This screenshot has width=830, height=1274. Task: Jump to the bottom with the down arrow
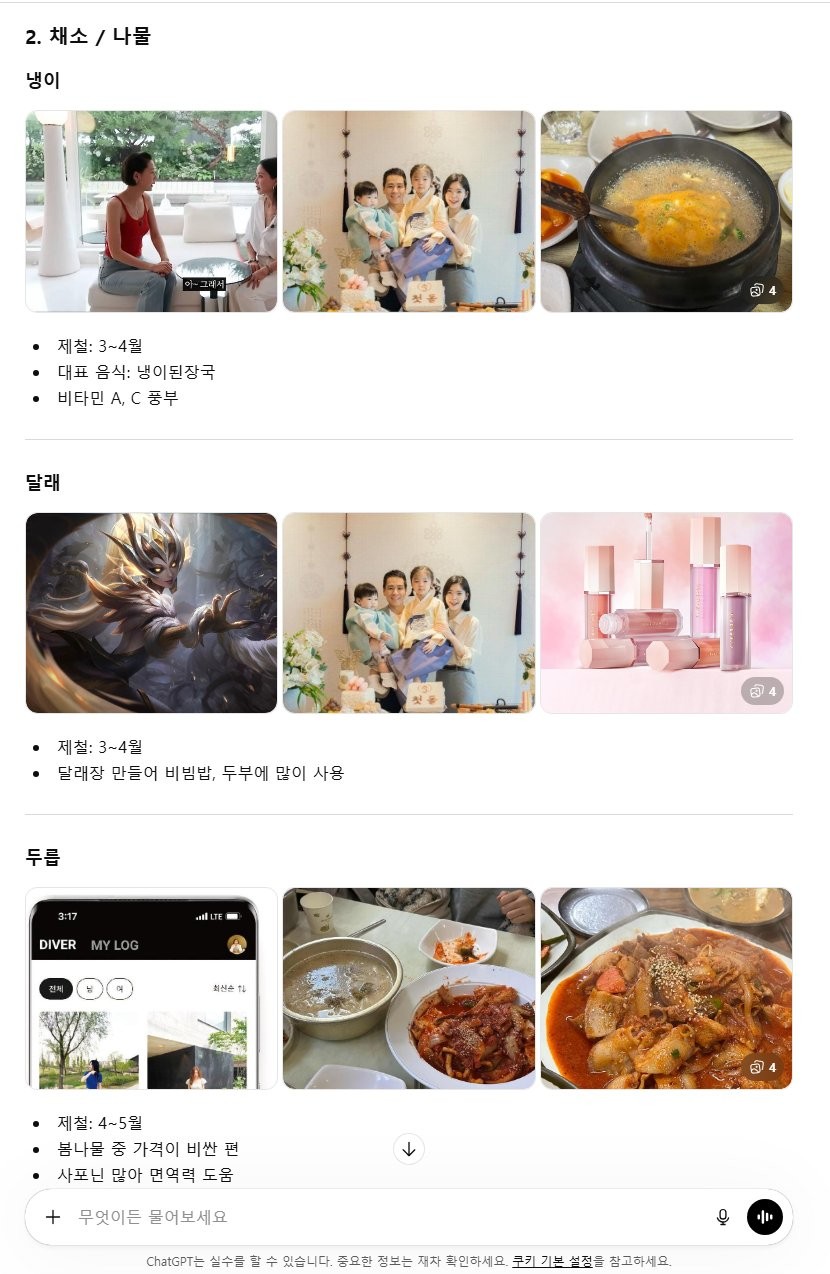pos(409,1149)
